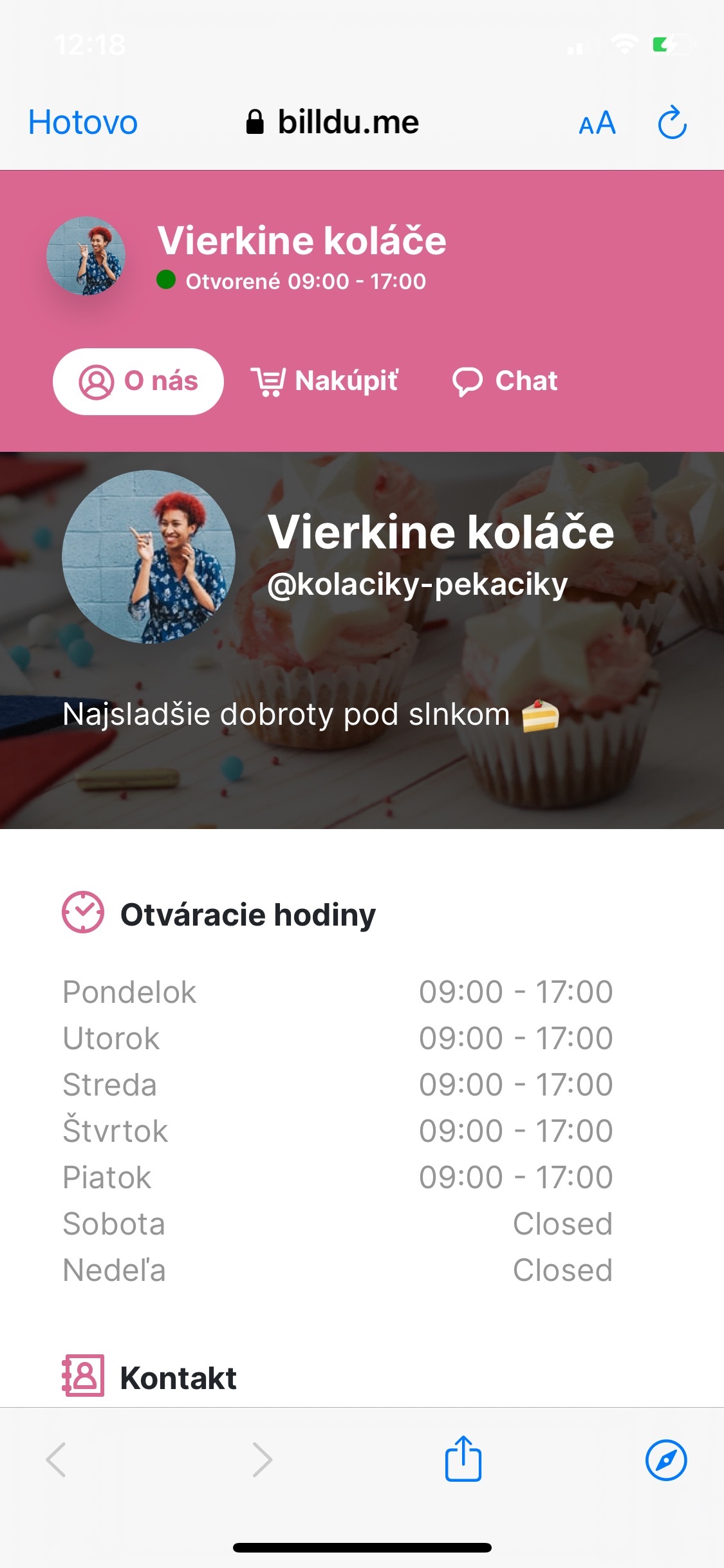Switch to the Nakúpiť tab
The height and width of the screenshot is (1568, 724).
pos(325,381)
